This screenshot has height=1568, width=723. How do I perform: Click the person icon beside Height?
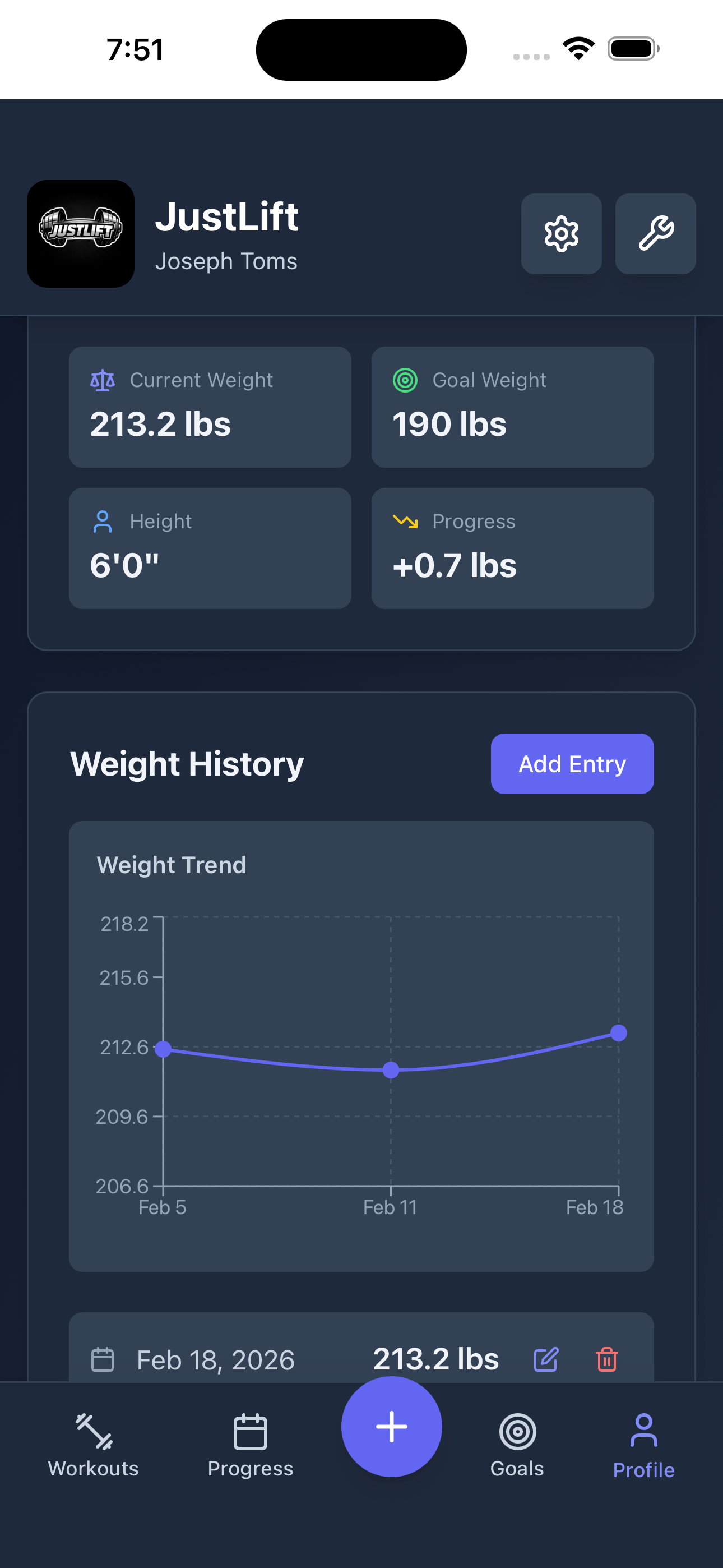102,521
